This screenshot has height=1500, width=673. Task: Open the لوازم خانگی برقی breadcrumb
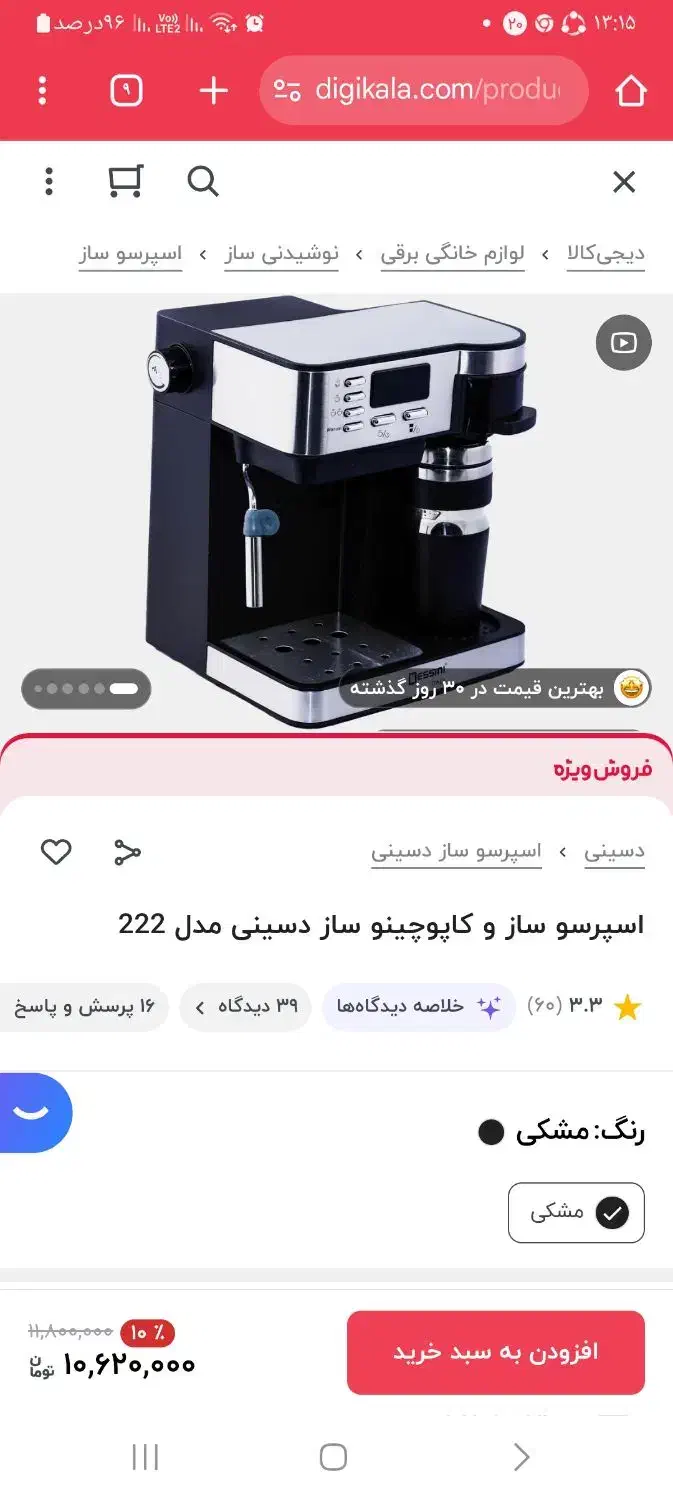pos(452,254)
